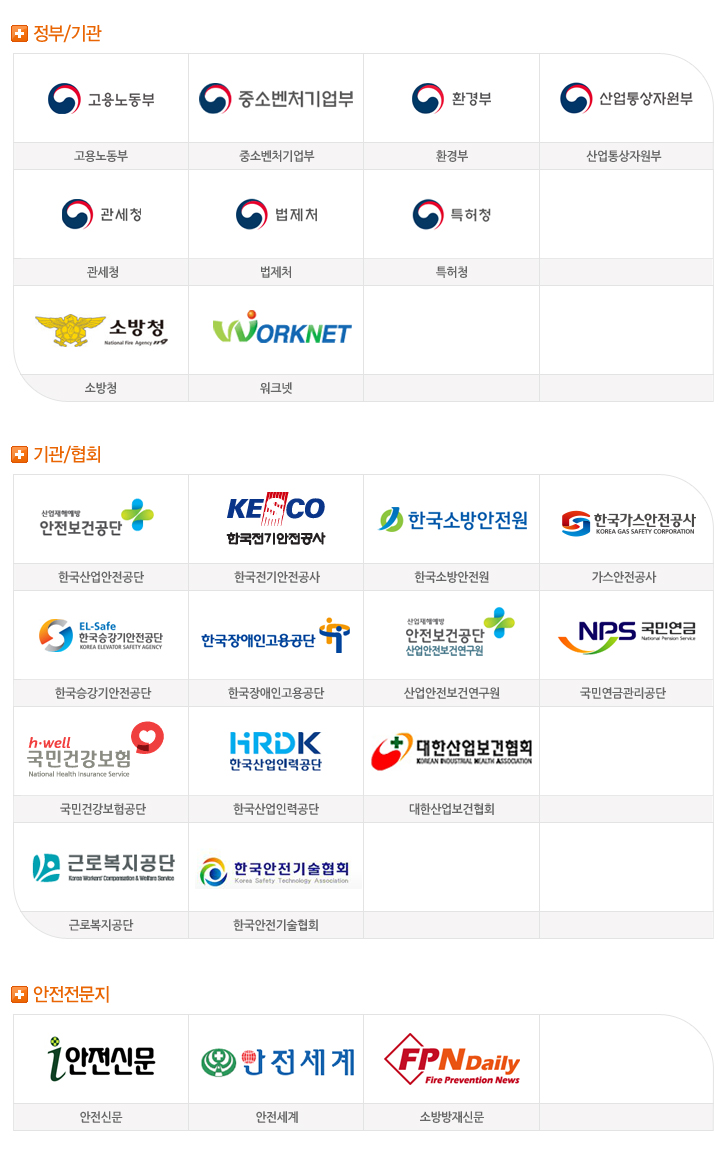This screenshot has width=718, height=1173.
Task: Visit the 한국소방안전원 tile
Action: coord(452,533)
